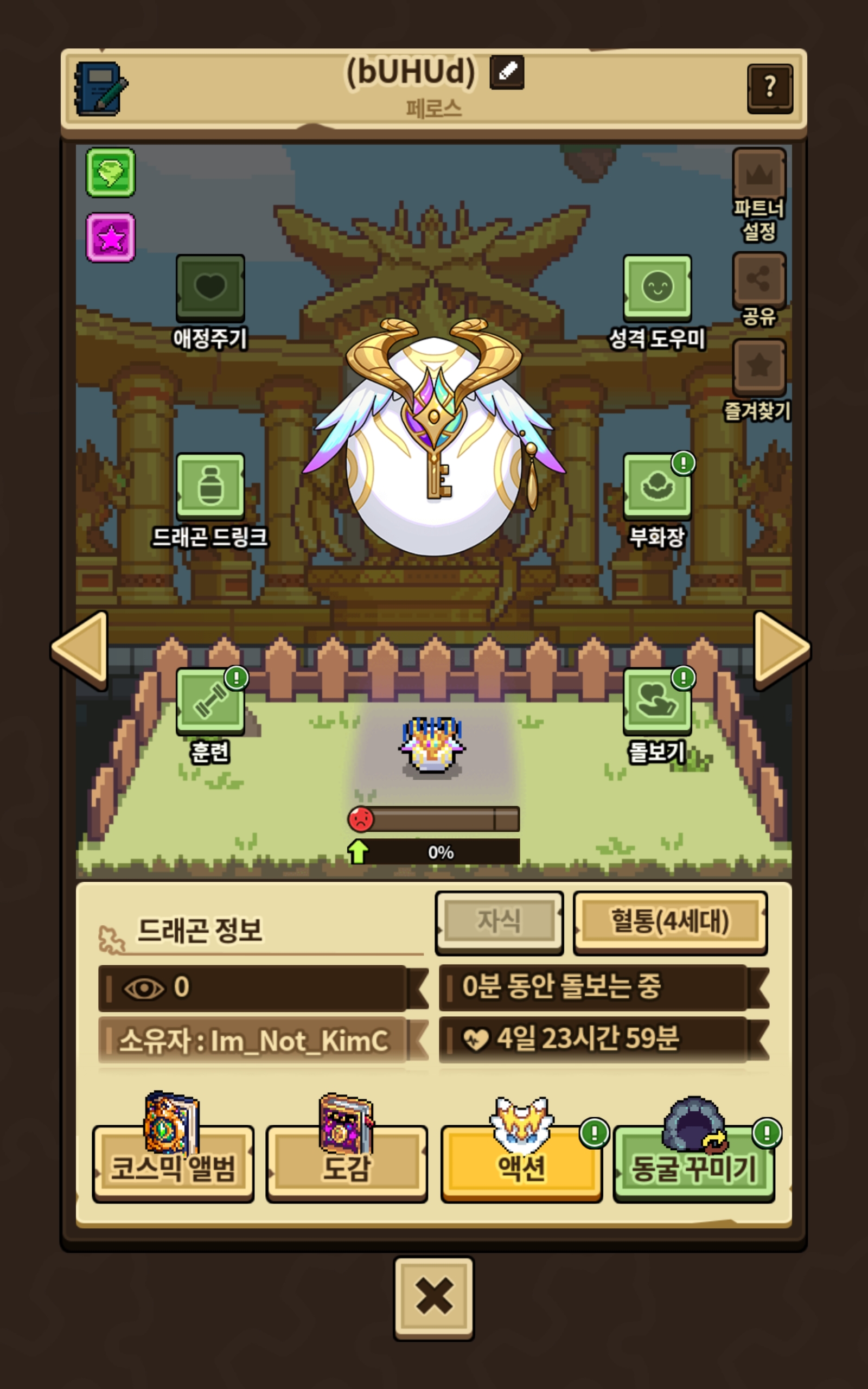Screen dimensions: 868x1389
Task: Tap the green gem icon
Action: (x=110, y=172)
